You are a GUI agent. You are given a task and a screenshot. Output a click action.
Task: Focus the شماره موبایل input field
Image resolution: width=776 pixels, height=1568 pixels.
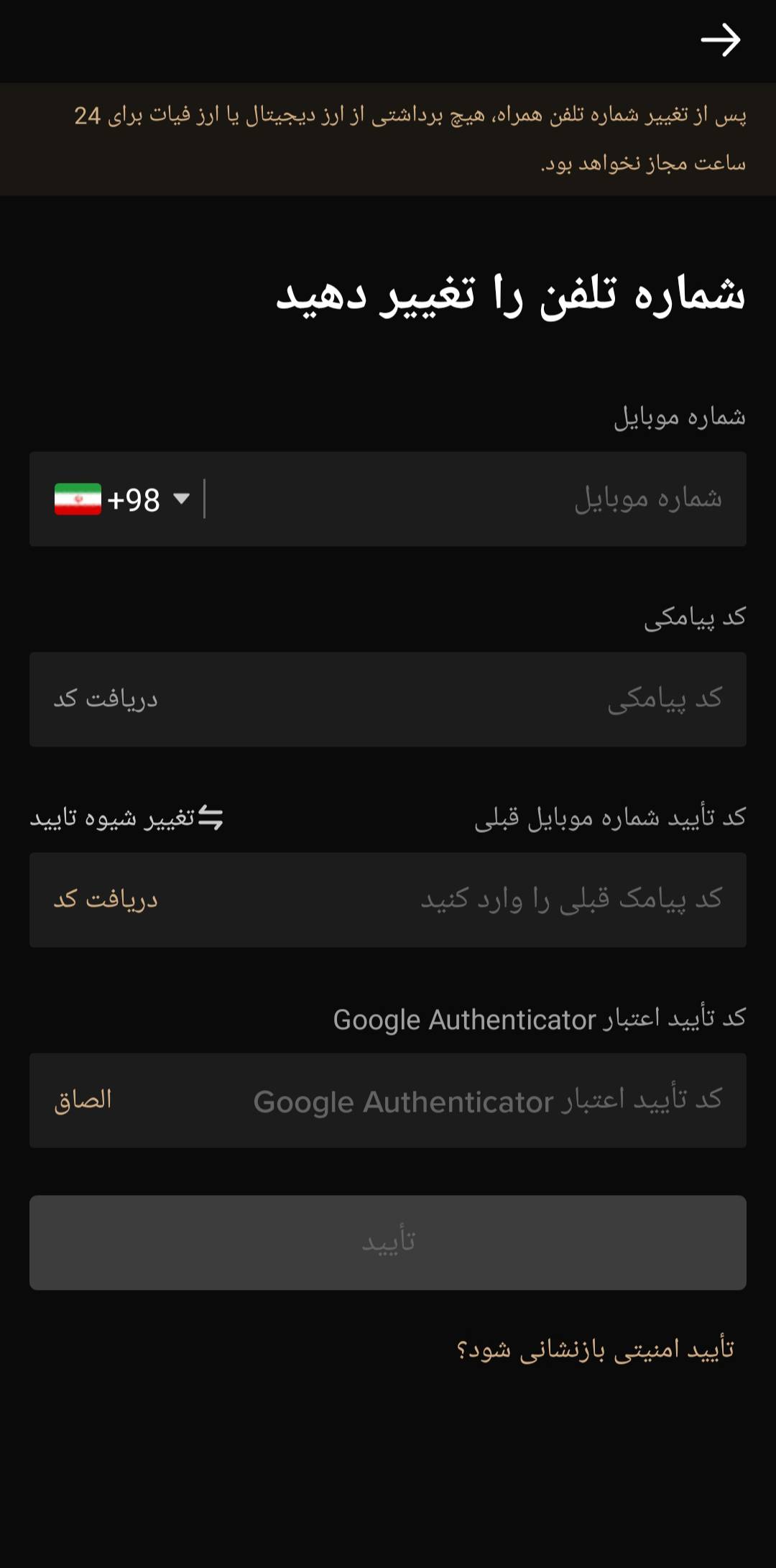474,499
